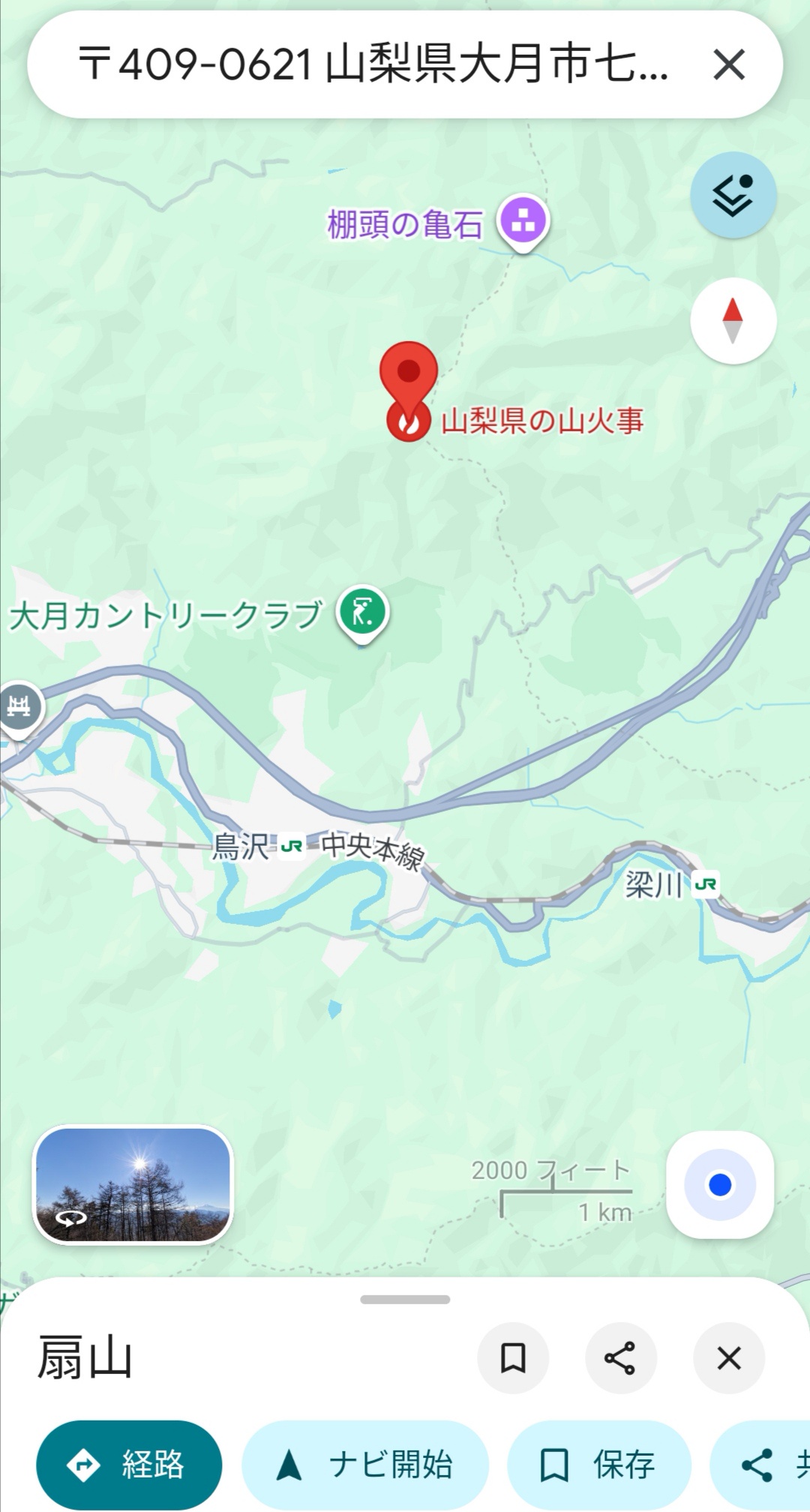Select the 梁川 station on the map

[x=705, y=885]
